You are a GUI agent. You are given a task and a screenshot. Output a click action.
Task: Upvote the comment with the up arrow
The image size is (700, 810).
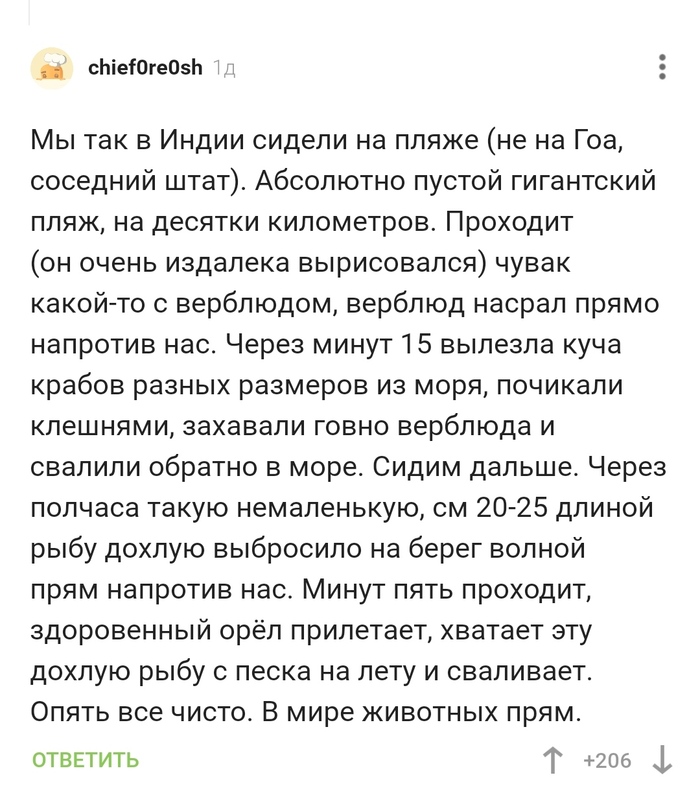(x=552, y=761)
